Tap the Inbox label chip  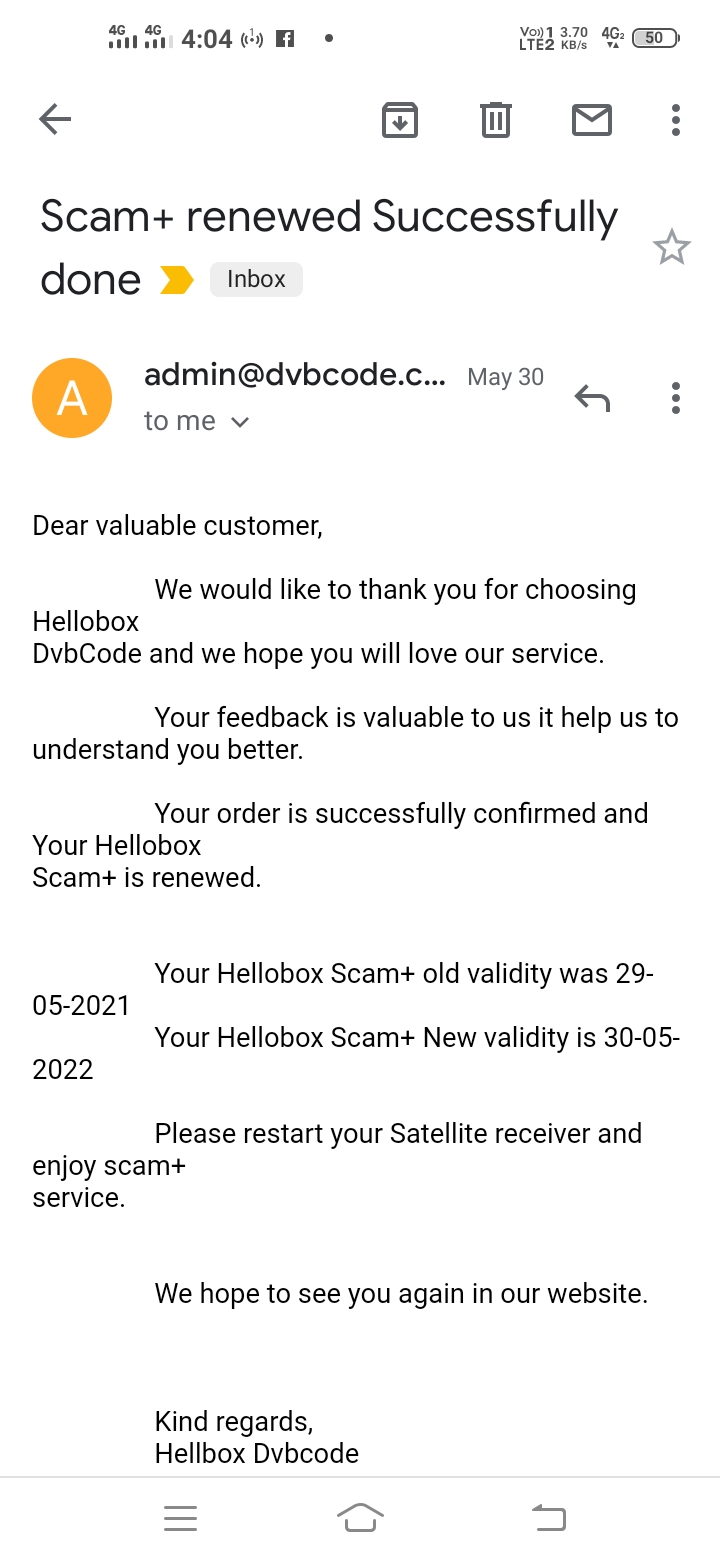[256, 279]
